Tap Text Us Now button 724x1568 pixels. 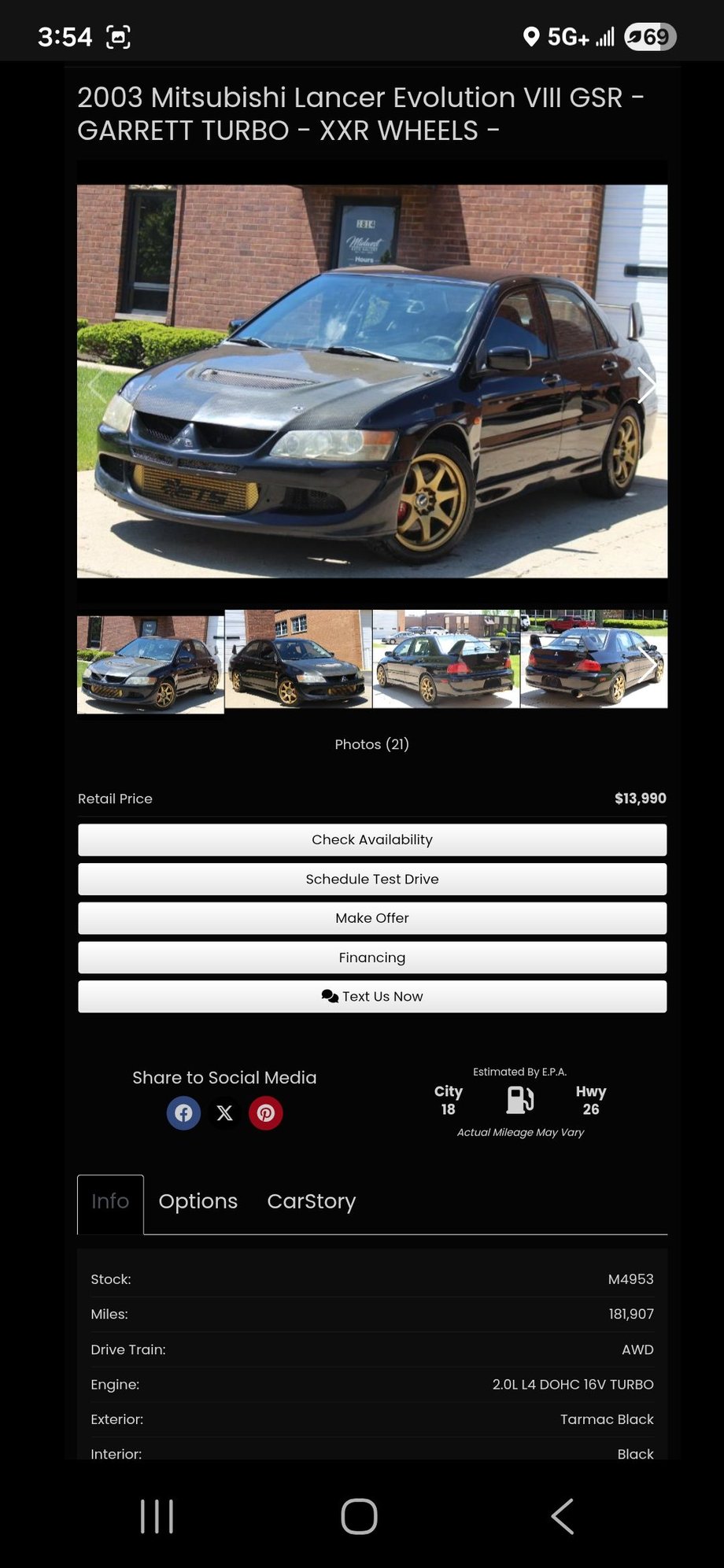pos(372,996)
